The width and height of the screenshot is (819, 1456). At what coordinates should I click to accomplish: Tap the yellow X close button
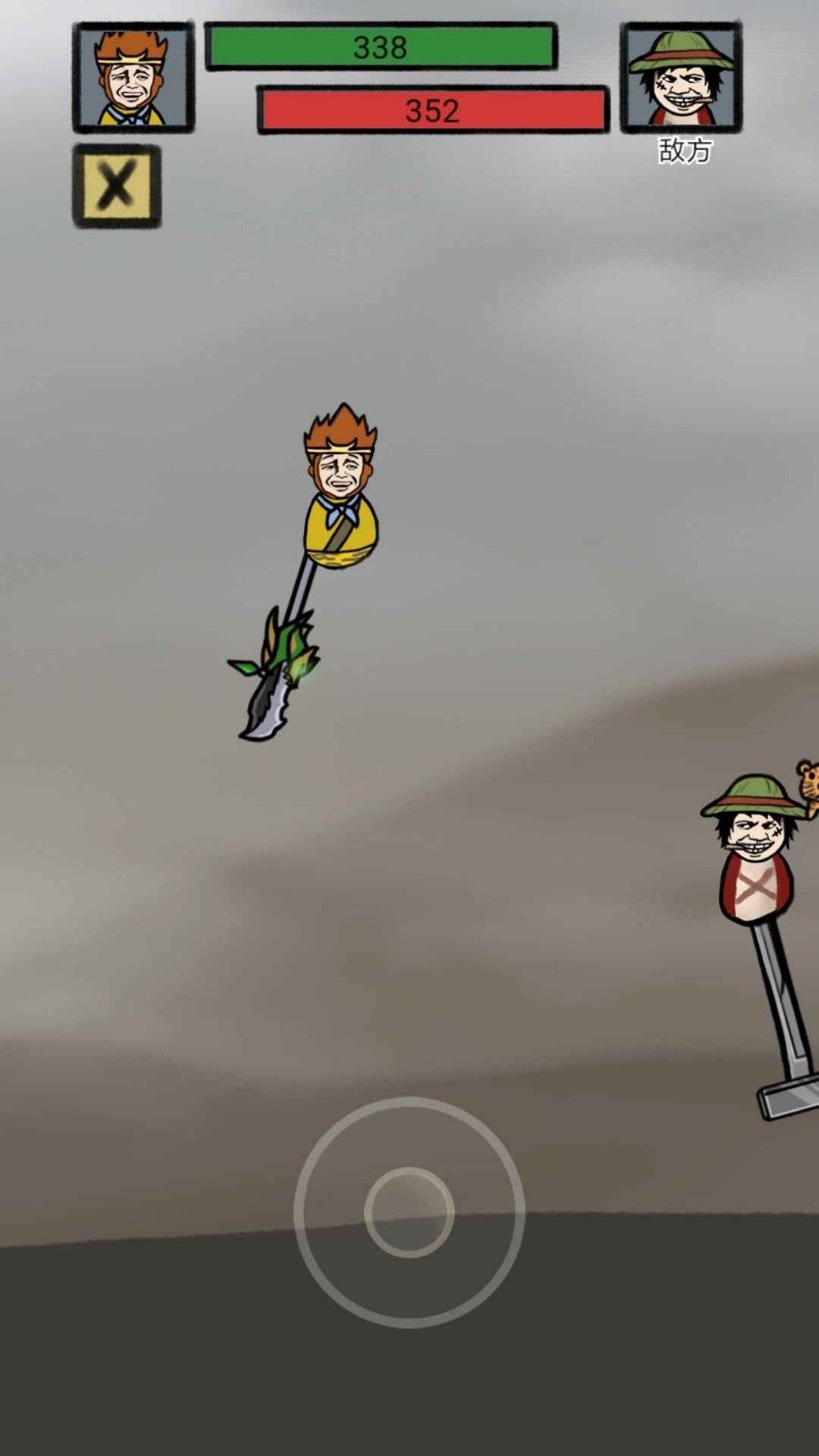click(116, 187)
